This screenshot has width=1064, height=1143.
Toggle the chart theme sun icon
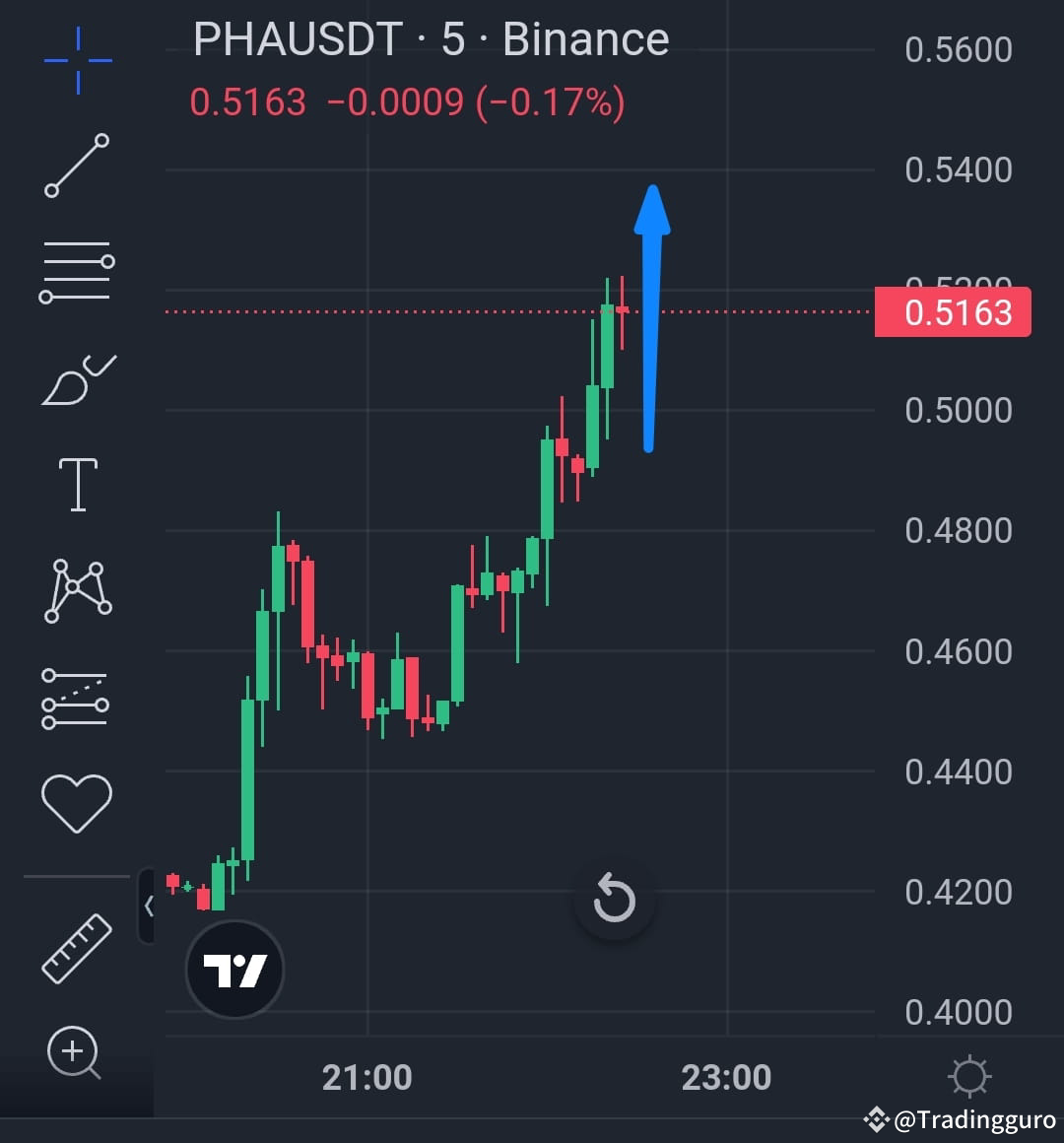pyautogui.click(x=970, y=1076)
